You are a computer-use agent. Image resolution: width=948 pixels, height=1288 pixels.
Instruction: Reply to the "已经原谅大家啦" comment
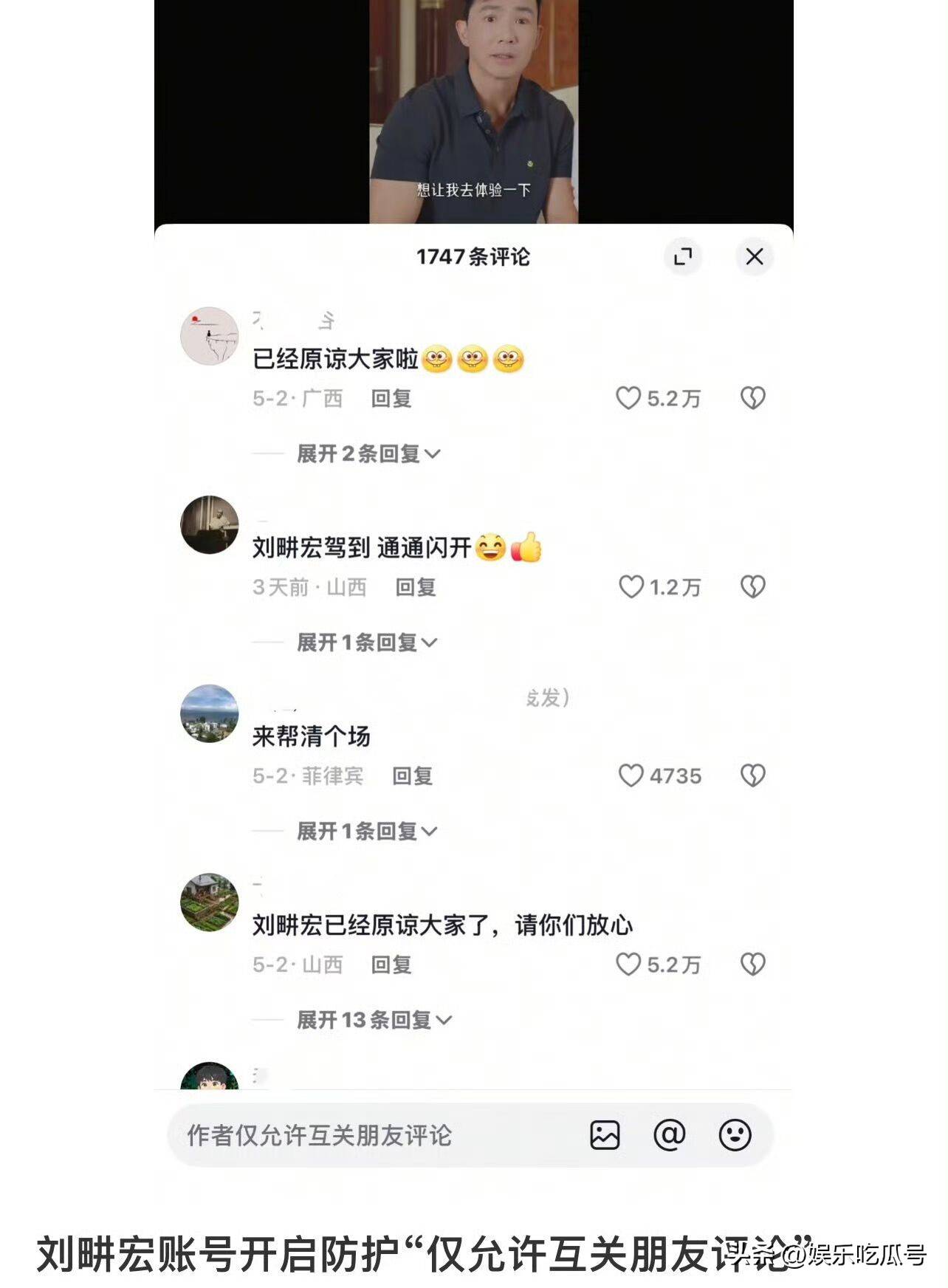[391, 397]
